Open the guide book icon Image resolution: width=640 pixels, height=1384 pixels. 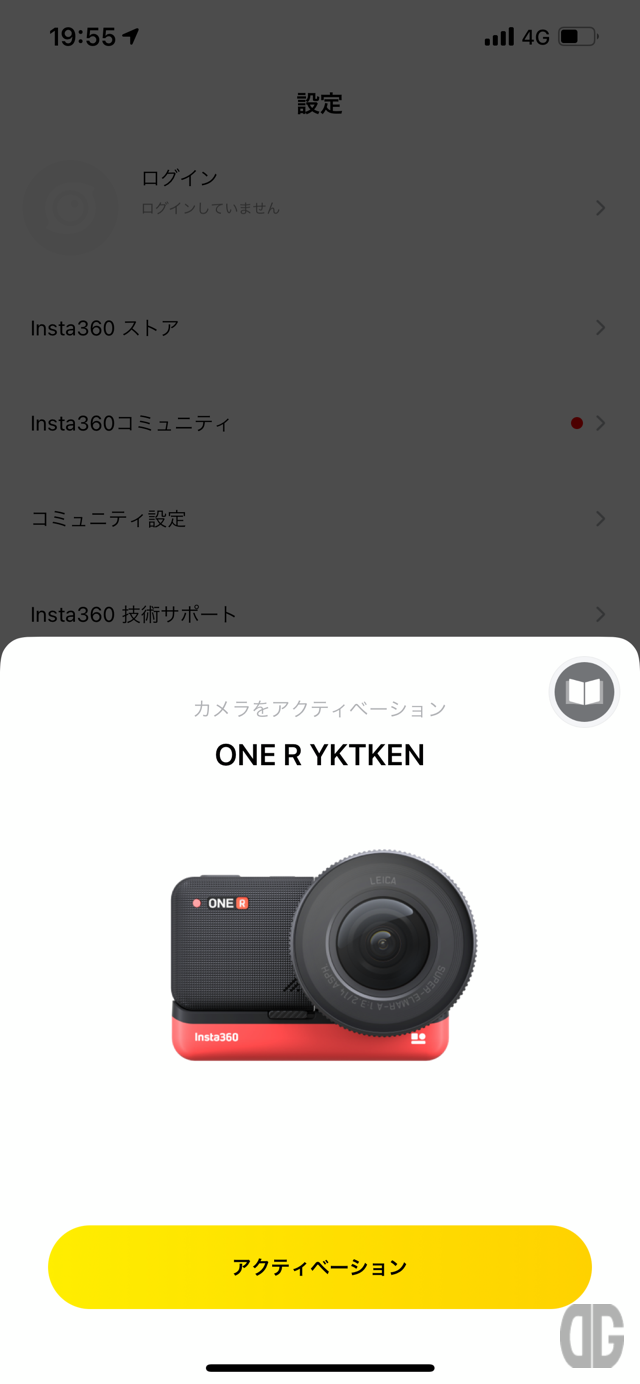584,692
